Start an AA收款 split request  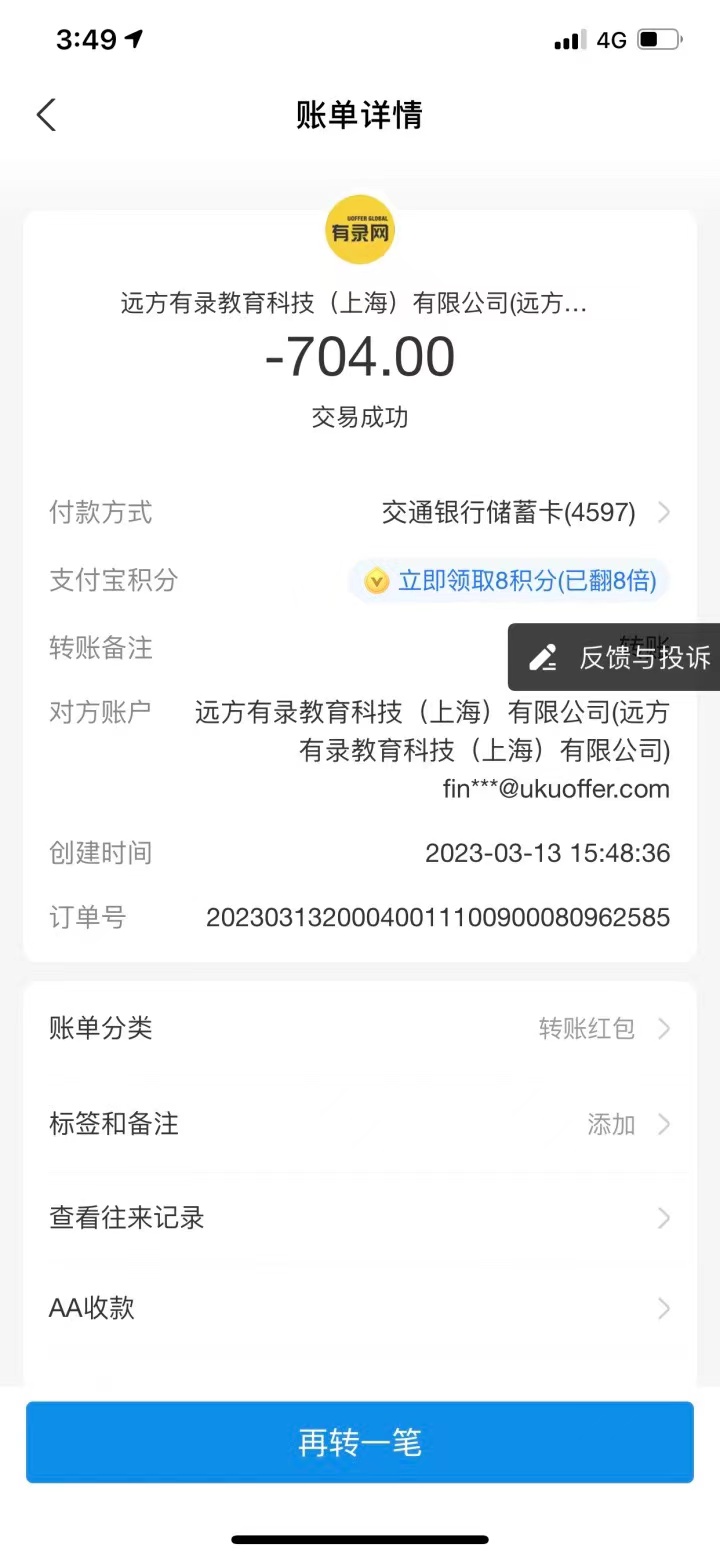click(x=360, y=1308)
